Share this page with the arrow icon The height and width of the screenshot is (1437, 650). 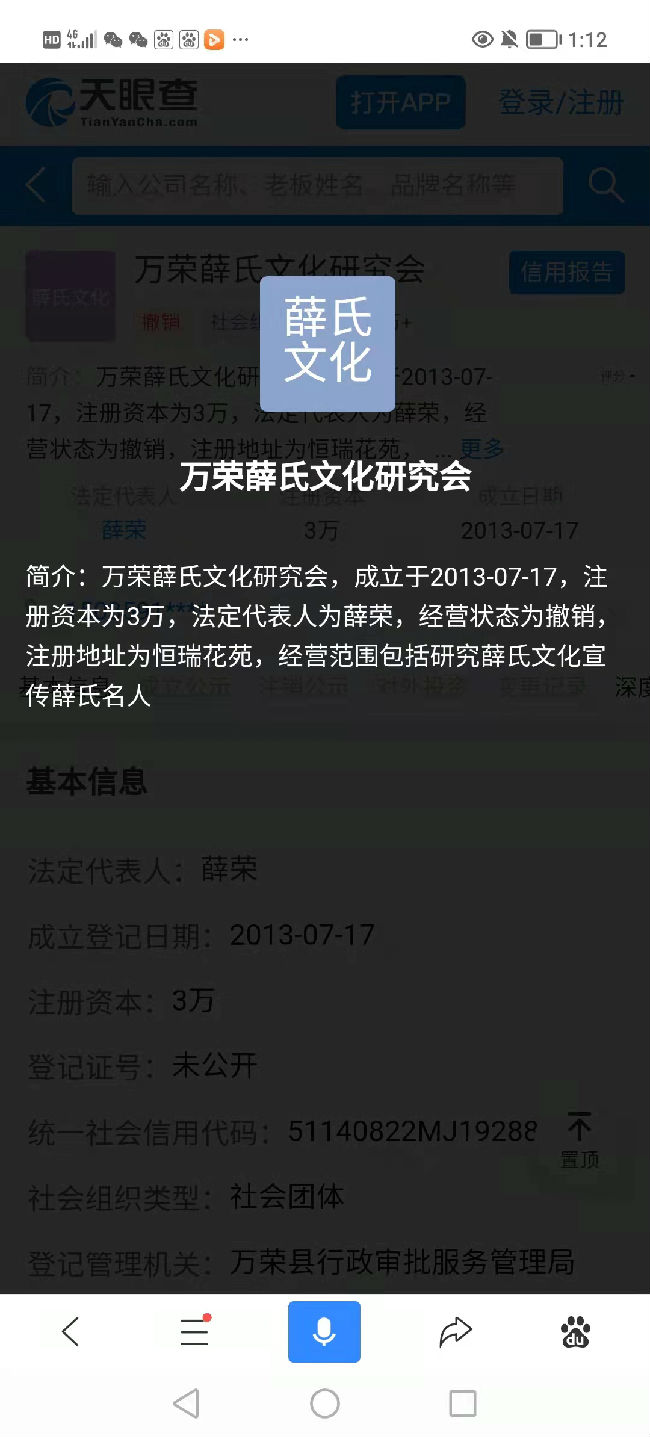pyautogui.click(x=455, y=1332)
